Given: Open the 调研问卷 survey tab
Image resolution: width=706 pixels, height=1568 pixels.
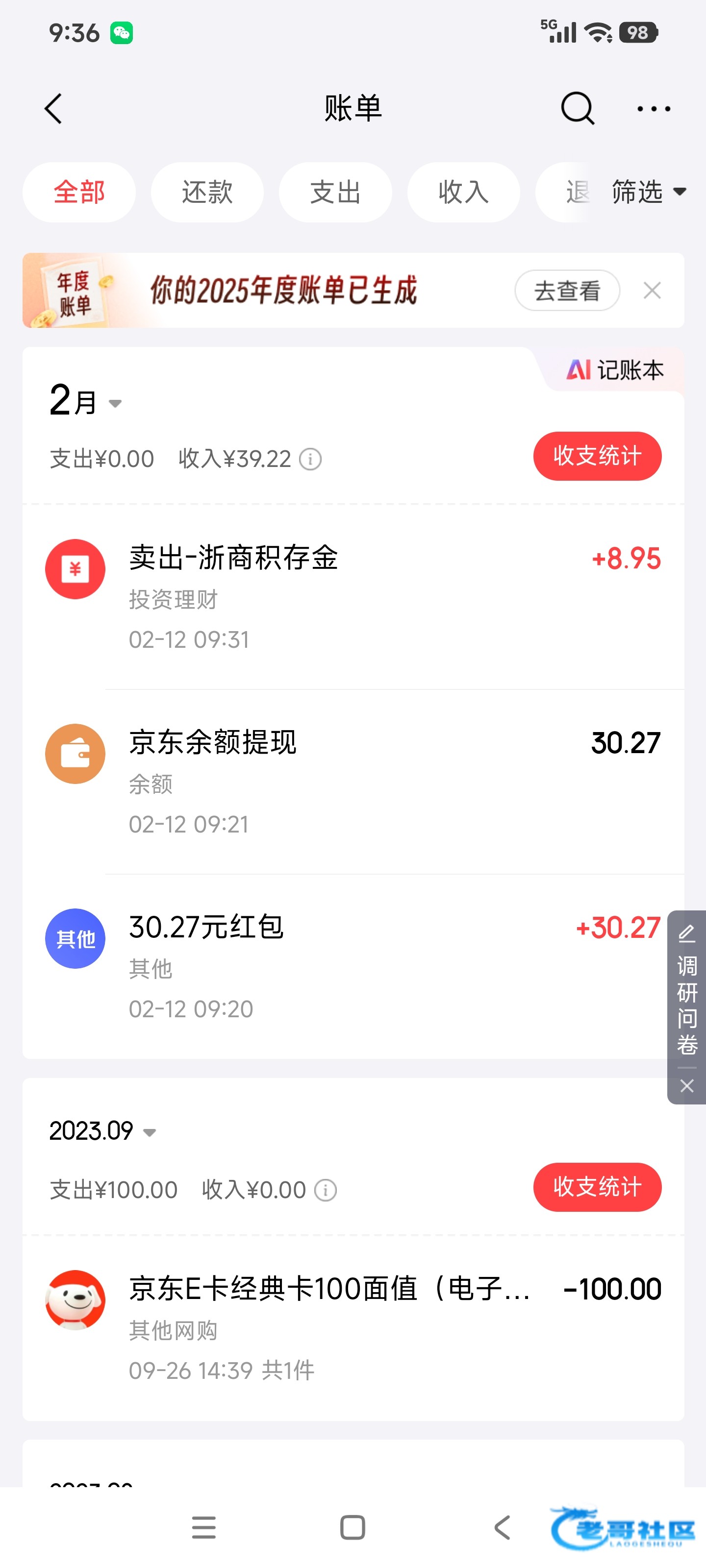Looking at the screenshot, I should [x=687, y=992].
